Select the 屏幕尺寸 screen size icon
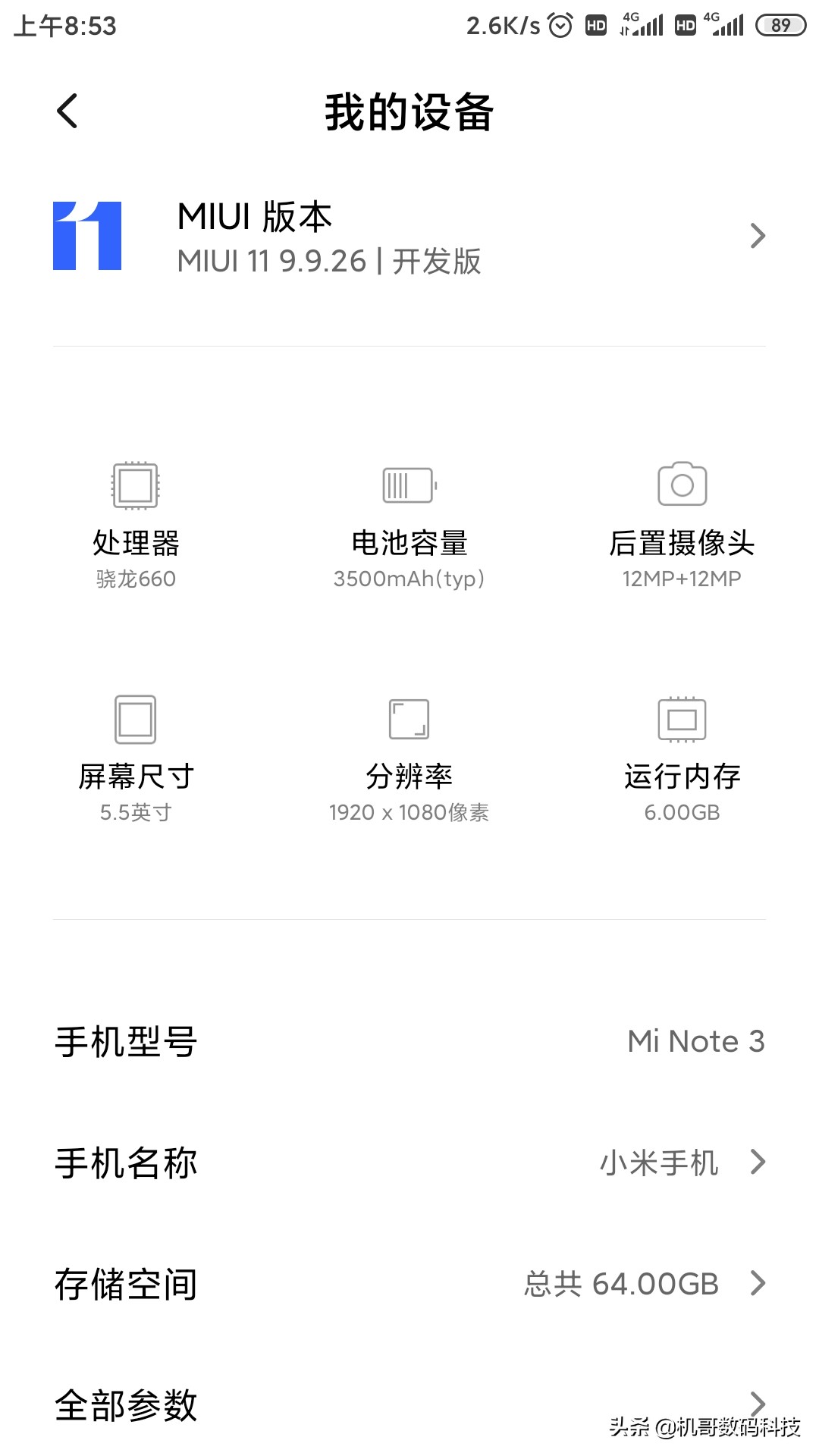Screen dimensions: 819x1456 pyautogui.click(x=135, y=719)
